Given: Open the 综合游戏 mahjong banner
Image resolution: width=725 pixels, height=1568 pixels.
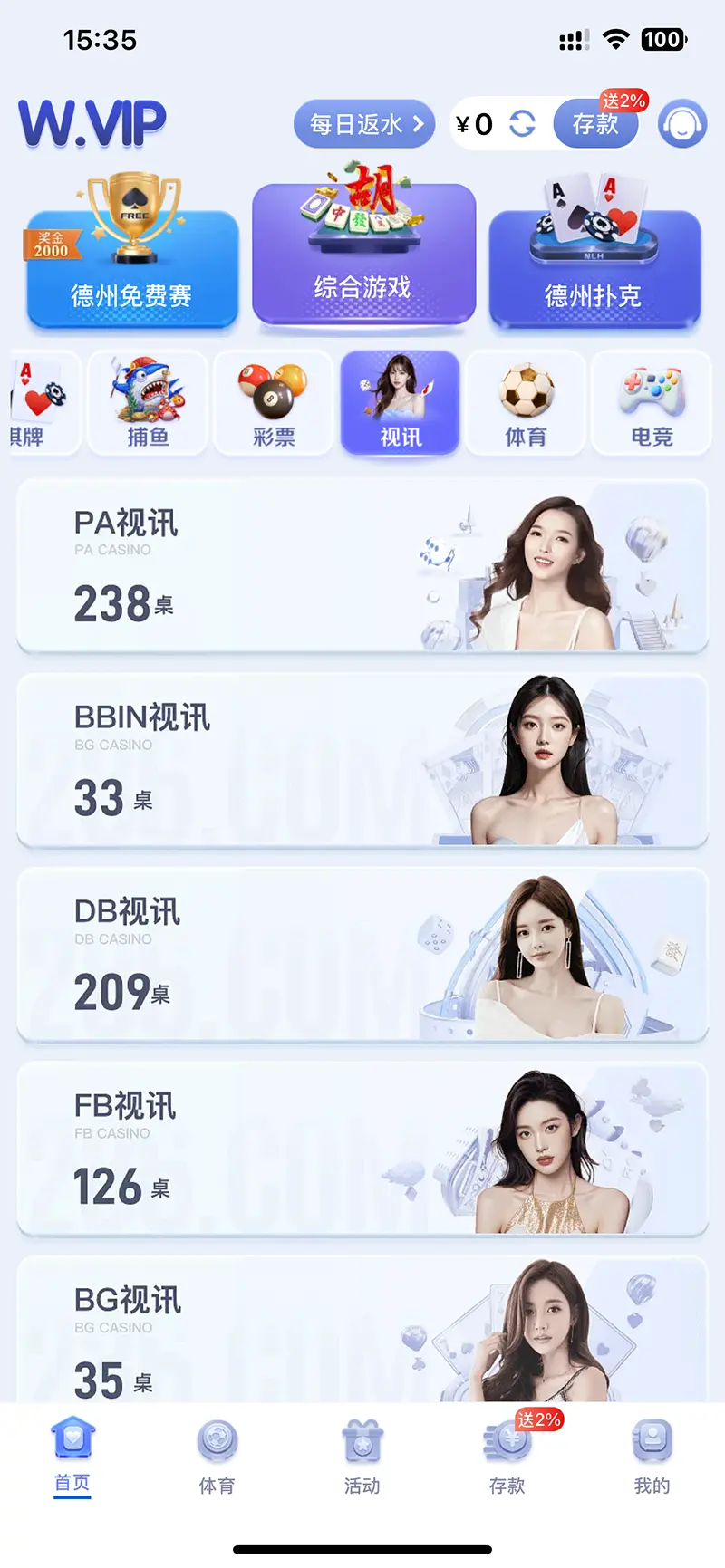Looking at the screenshot, I should [x=362, y=249].
